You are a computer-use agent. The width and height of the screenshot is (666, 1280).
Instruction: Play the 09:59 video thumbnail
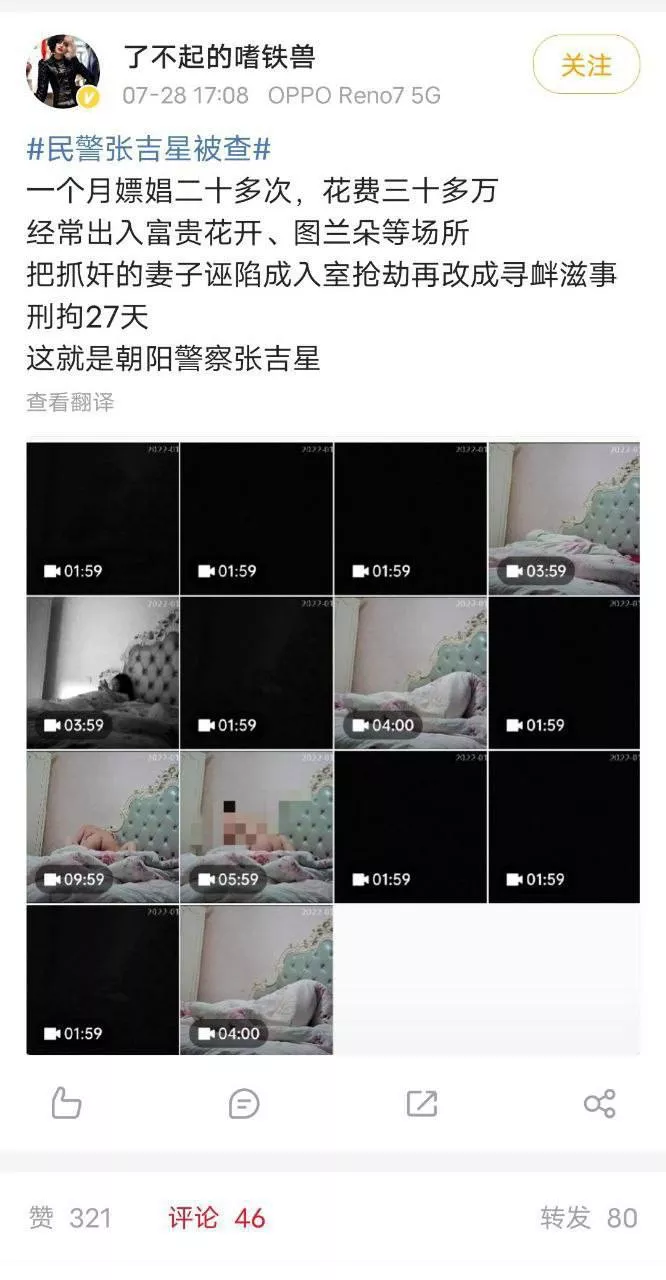[x=102, y=827]
